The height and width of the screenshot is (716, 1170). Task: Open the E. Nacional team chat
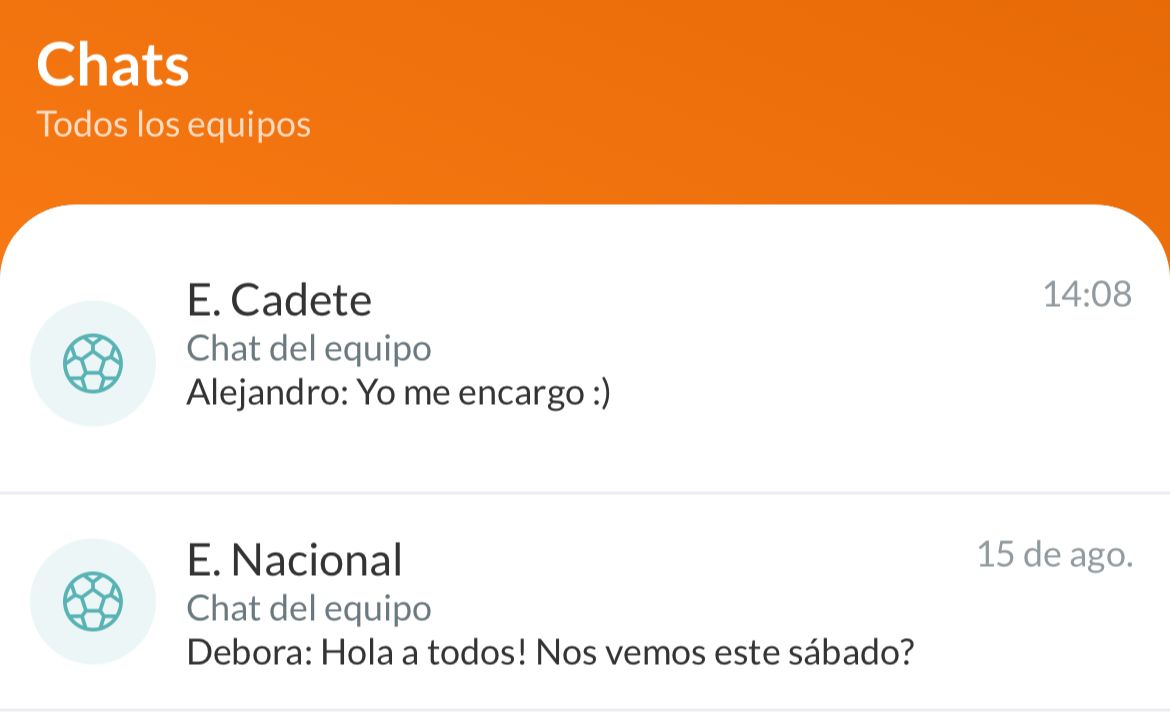584,606
